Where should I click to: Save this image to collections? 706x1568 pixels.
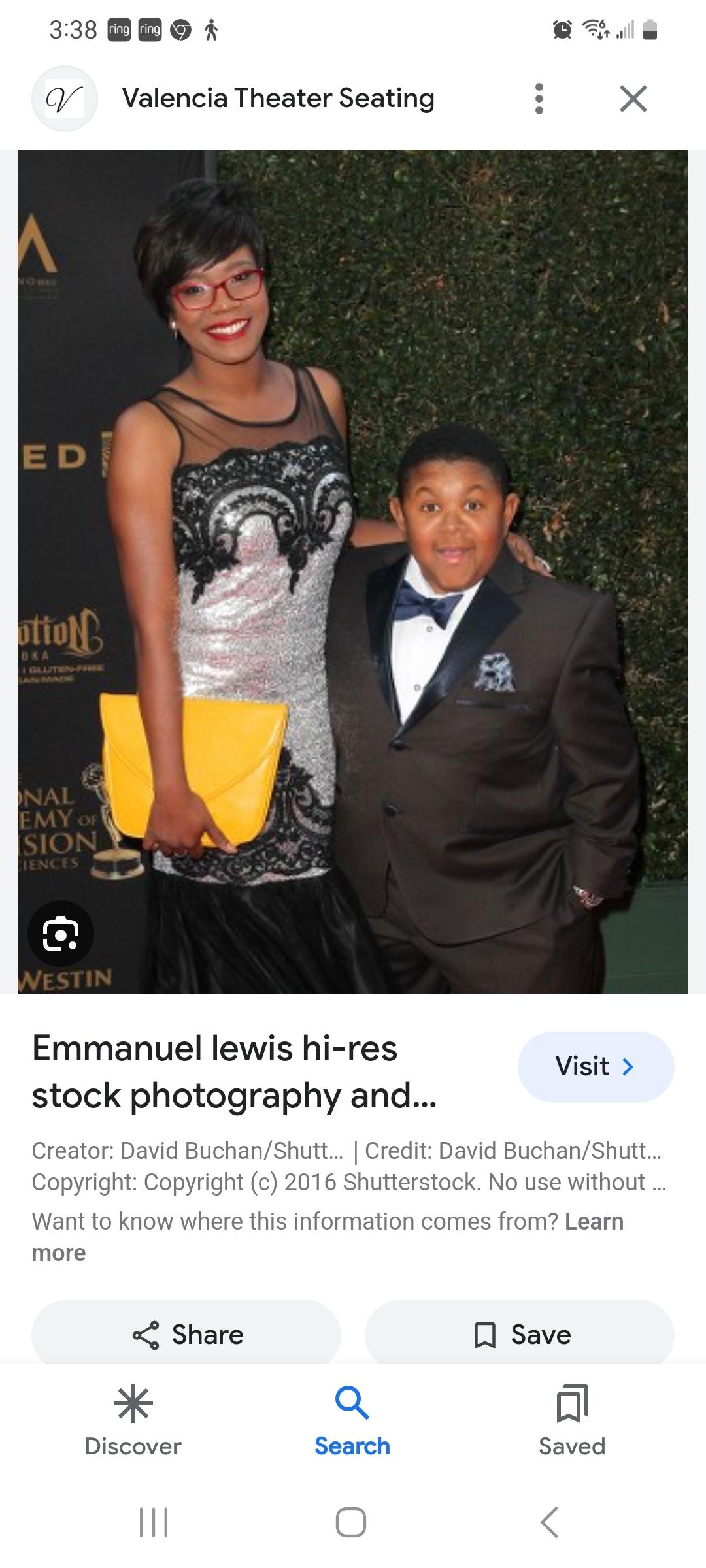click(x=520, y=1334)
